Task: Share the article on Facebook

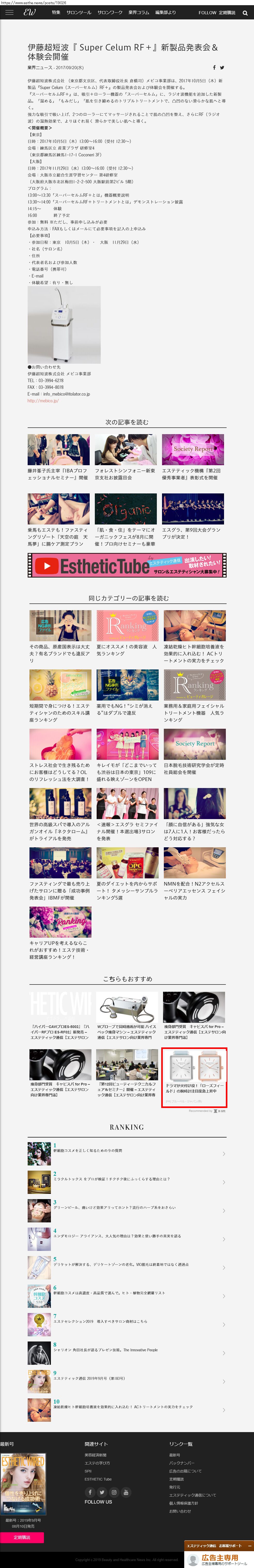Action: point(214,68)
